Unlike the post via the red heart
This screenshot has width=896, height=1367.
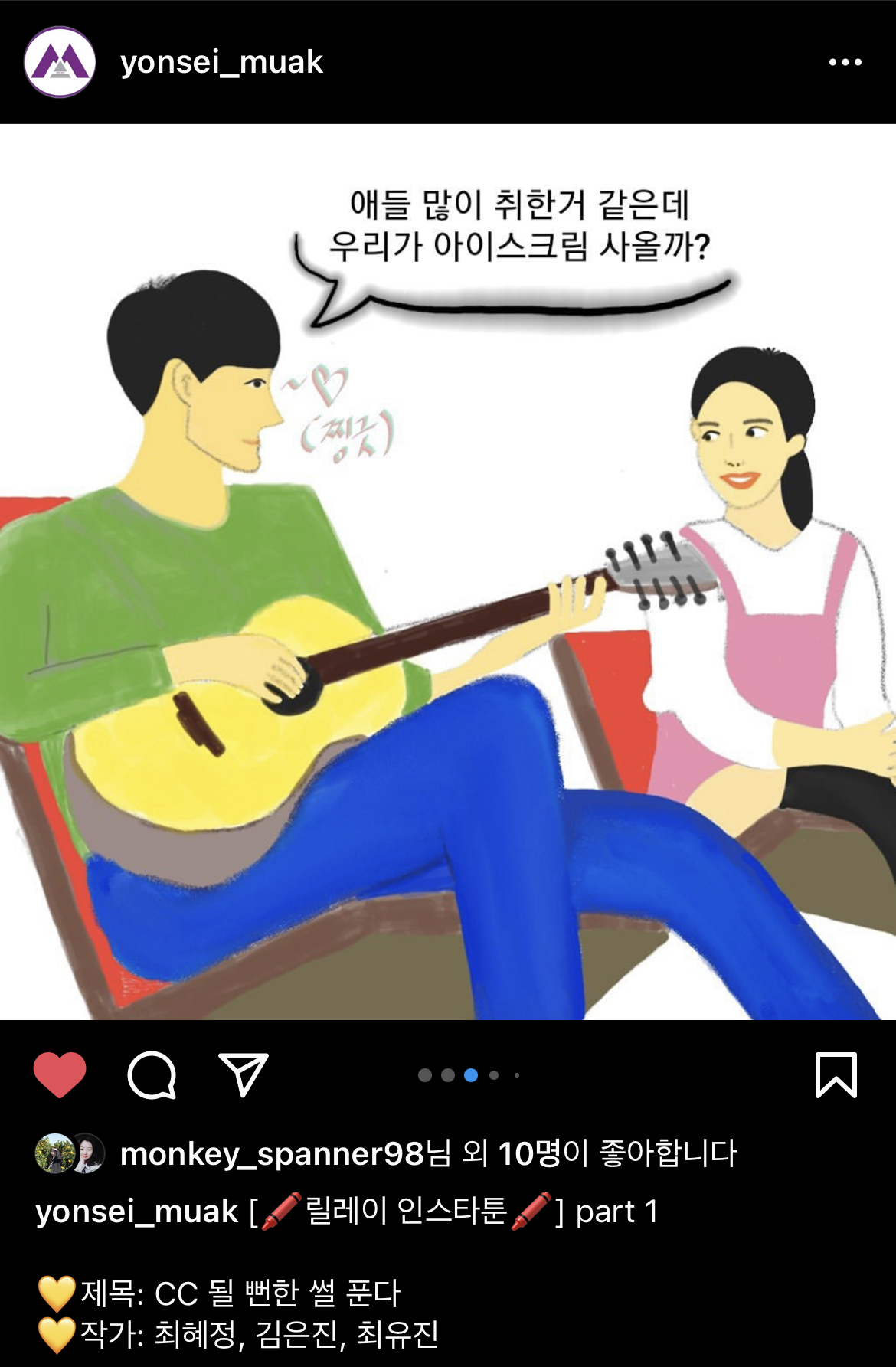tap(60, 1074)
